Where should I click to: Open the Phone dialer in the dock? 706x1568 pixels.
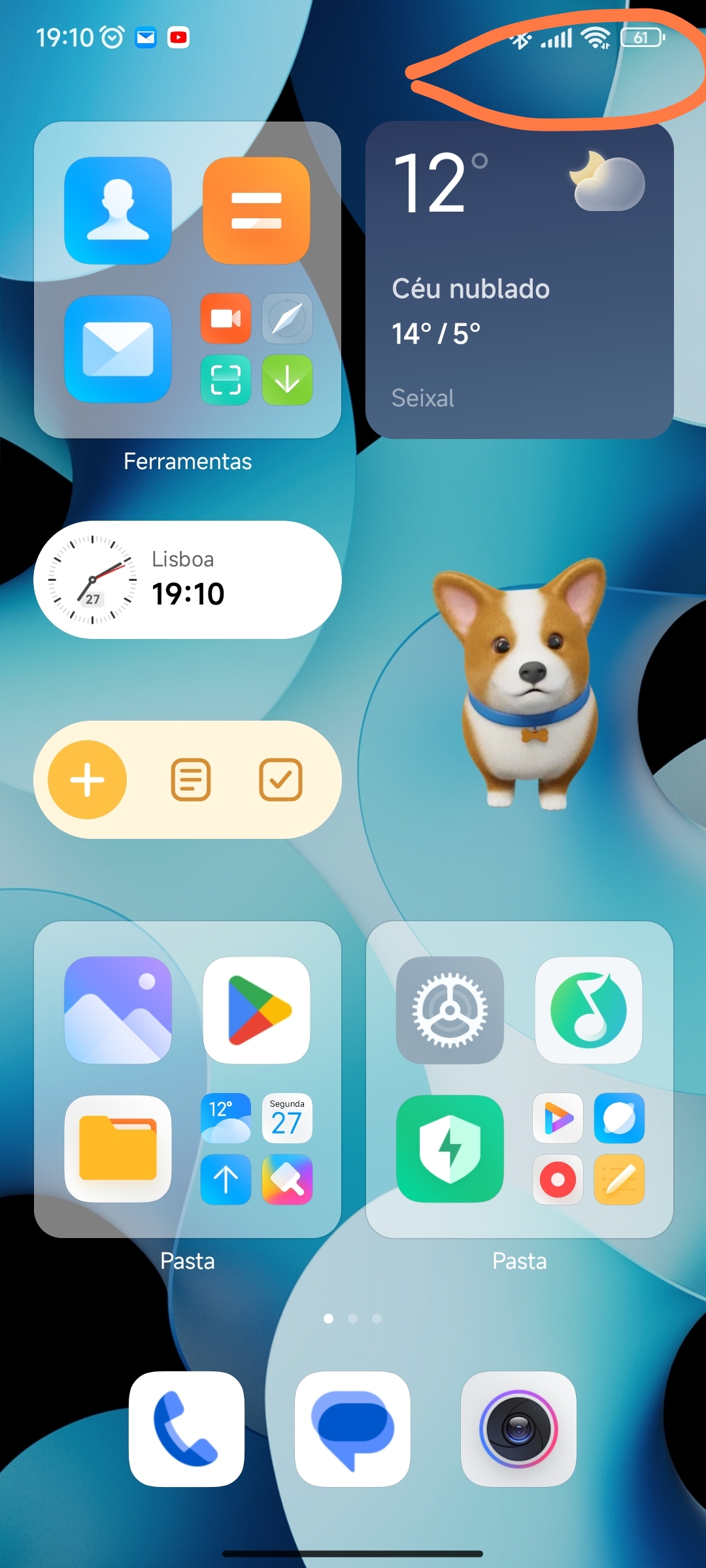(x=187, y=1429)
